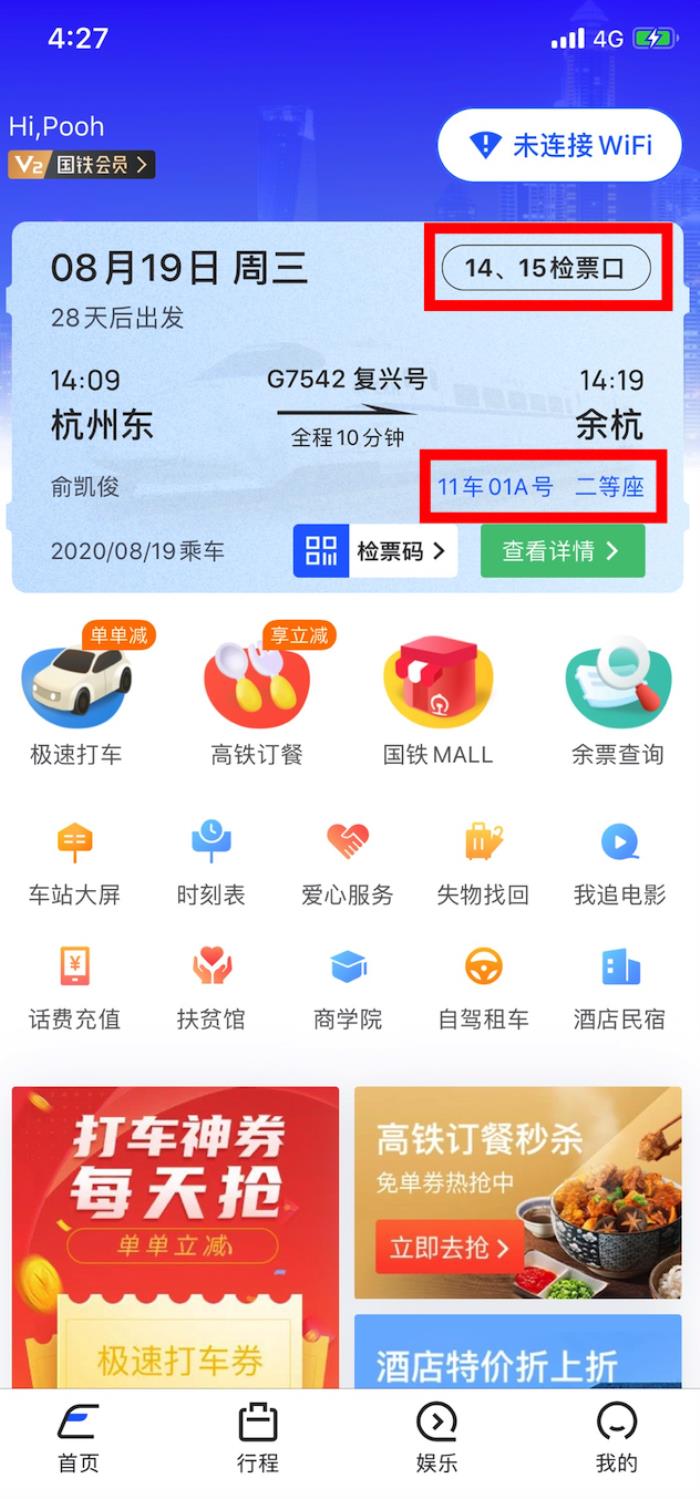
Task: Open 失物找回 lost and found
Action: (x=483, y=862)
